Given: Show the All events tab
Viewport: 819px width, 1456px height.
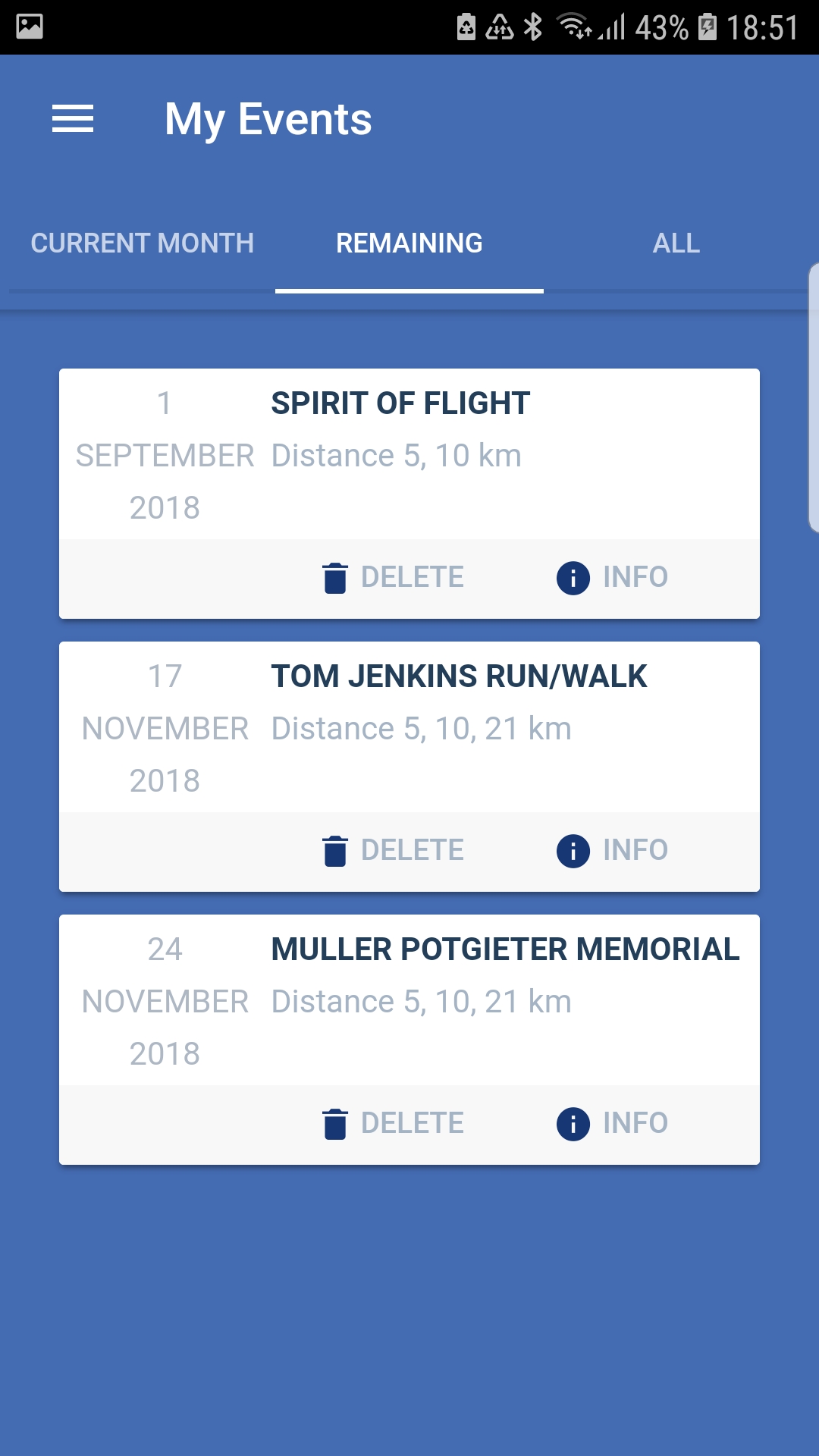Looking at the screenshot, I should point(676,243).
